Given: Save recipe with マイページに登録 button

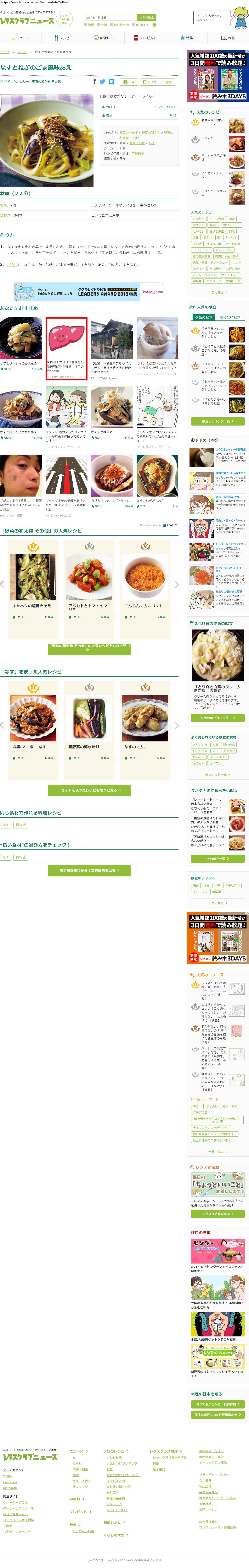Looking at the screenshot, I should click(157, 82).
